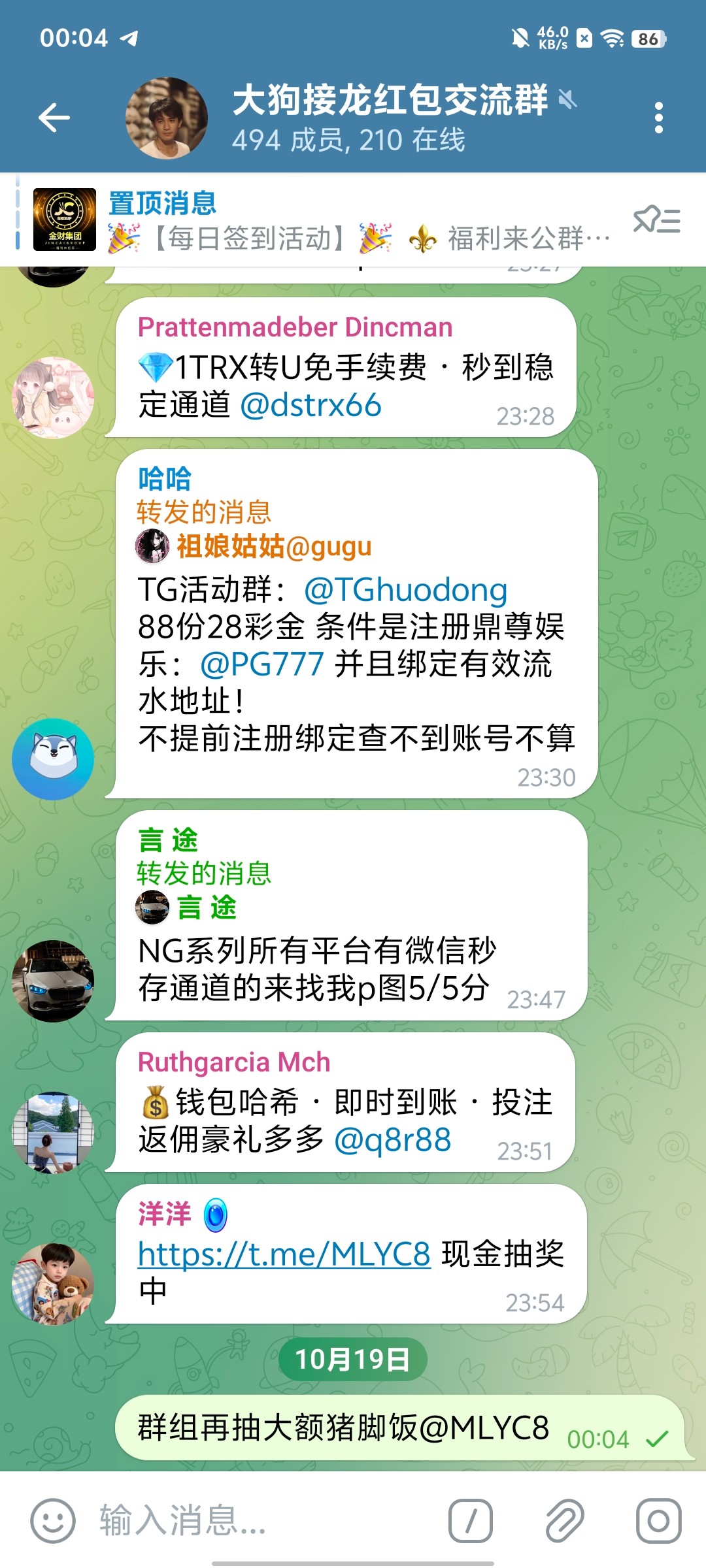Focus the 输入消息 text field
Image resolution: width=706 pixels, height=1568 pixels.
click(x=261, y=1520)
